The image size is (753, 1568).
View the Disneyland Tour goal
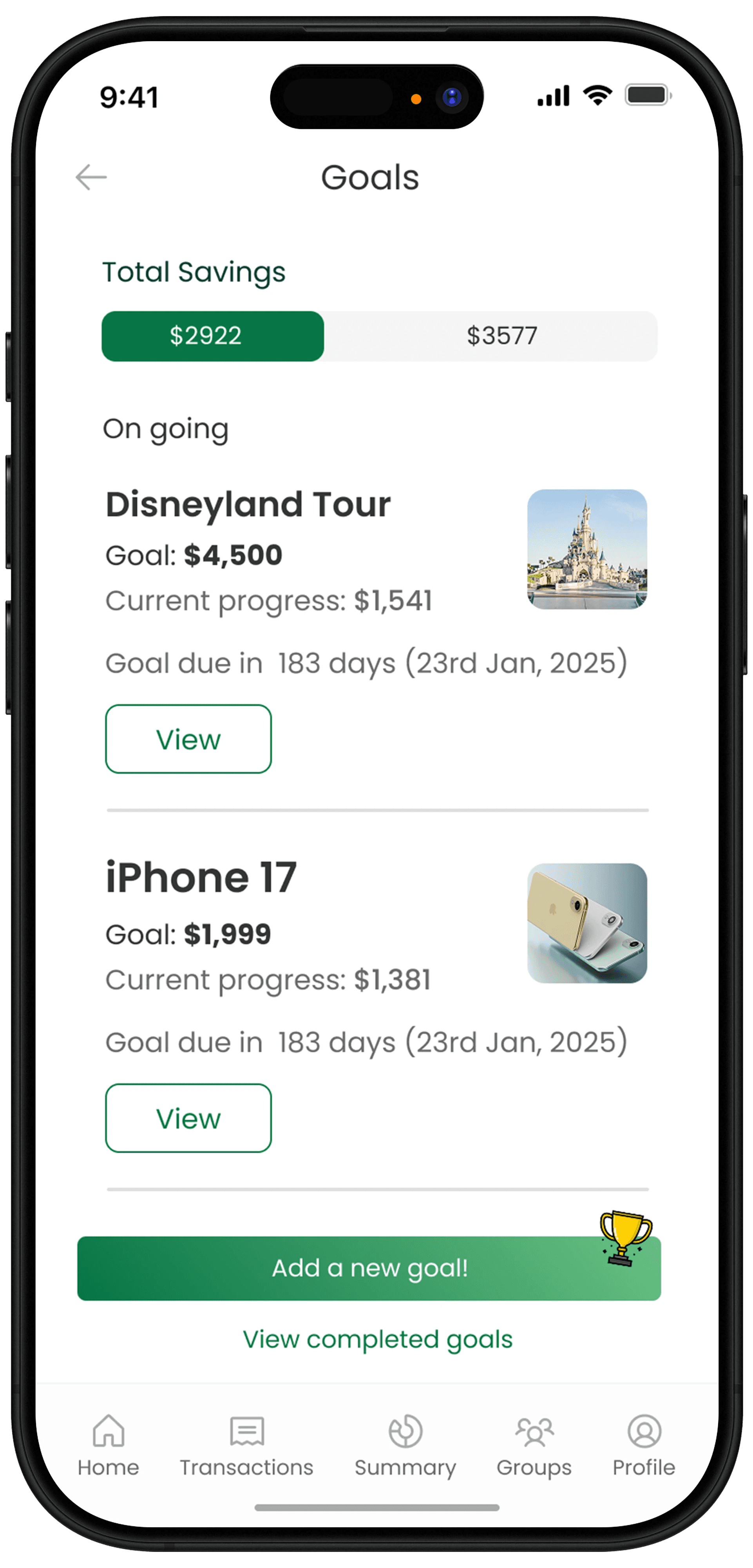coord(188,739)
